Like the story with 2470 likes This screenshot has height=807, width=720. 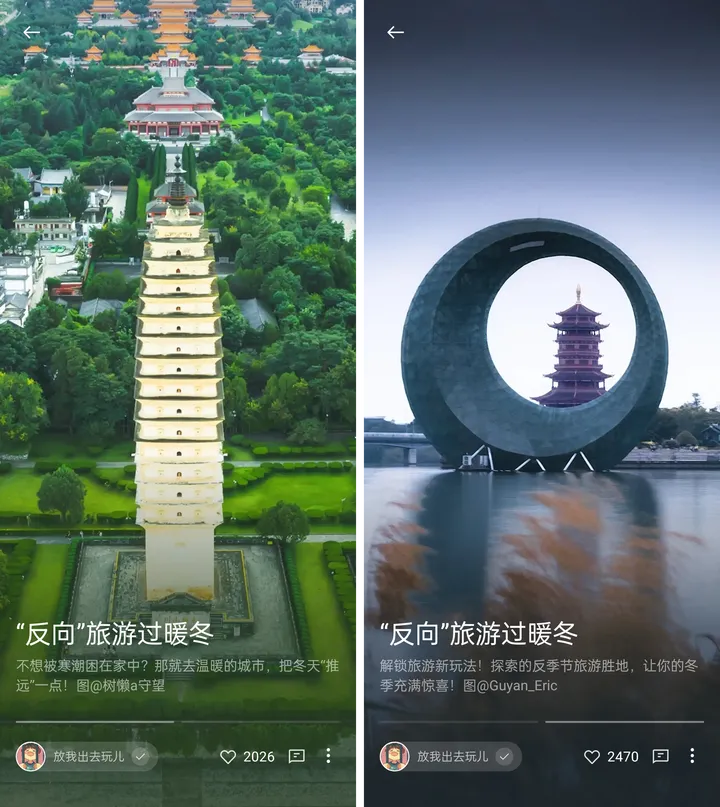(x=592, y=757)
